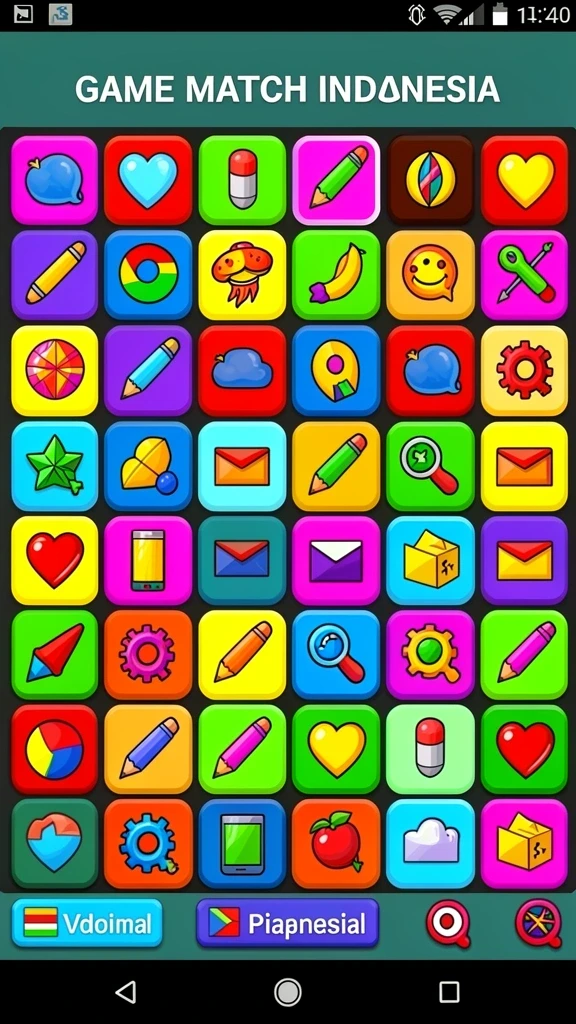The width and height of the screenshot is (576, 1024).
Task: Select the green tablet tile
Action: (242, 843)
